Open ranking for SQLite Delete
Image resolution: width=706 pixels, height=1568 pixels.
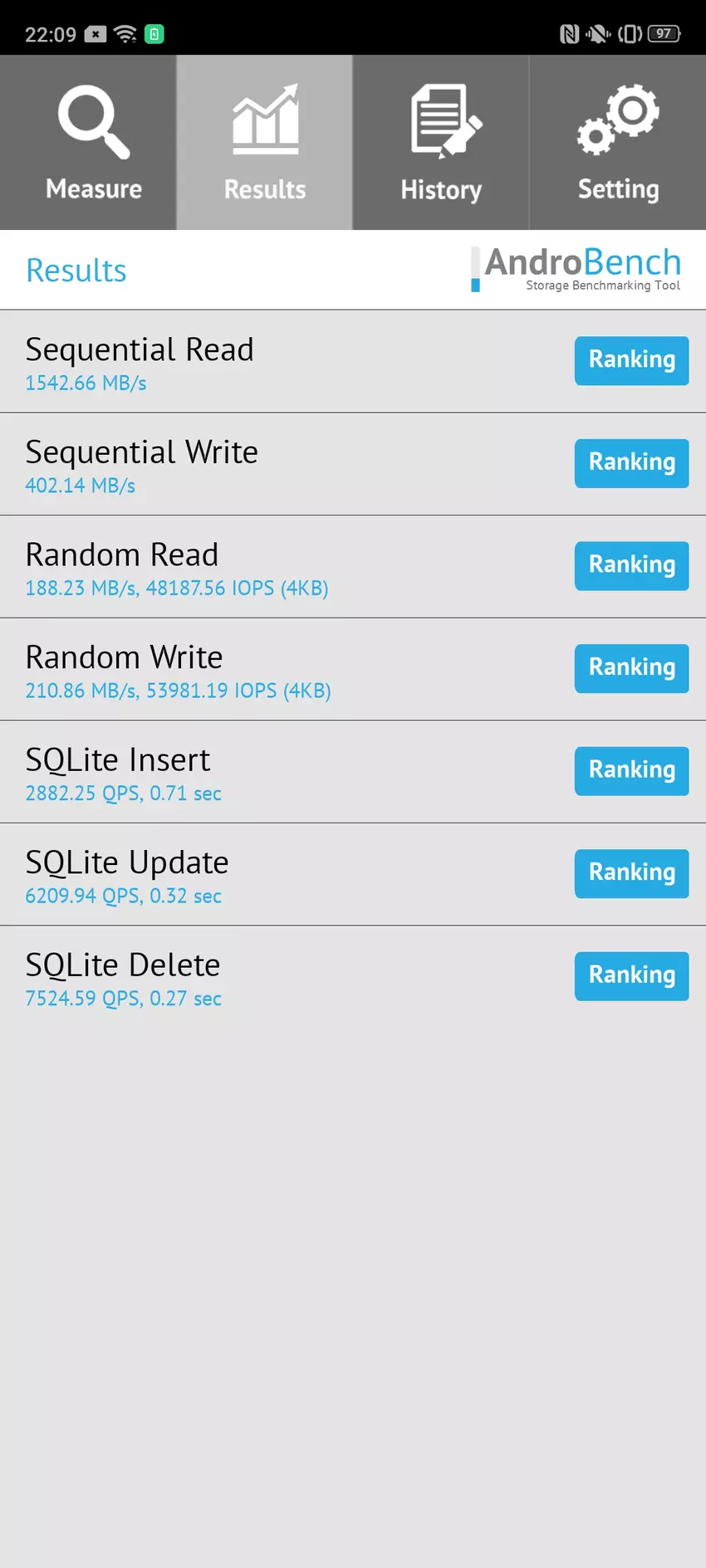pos(631,975)
